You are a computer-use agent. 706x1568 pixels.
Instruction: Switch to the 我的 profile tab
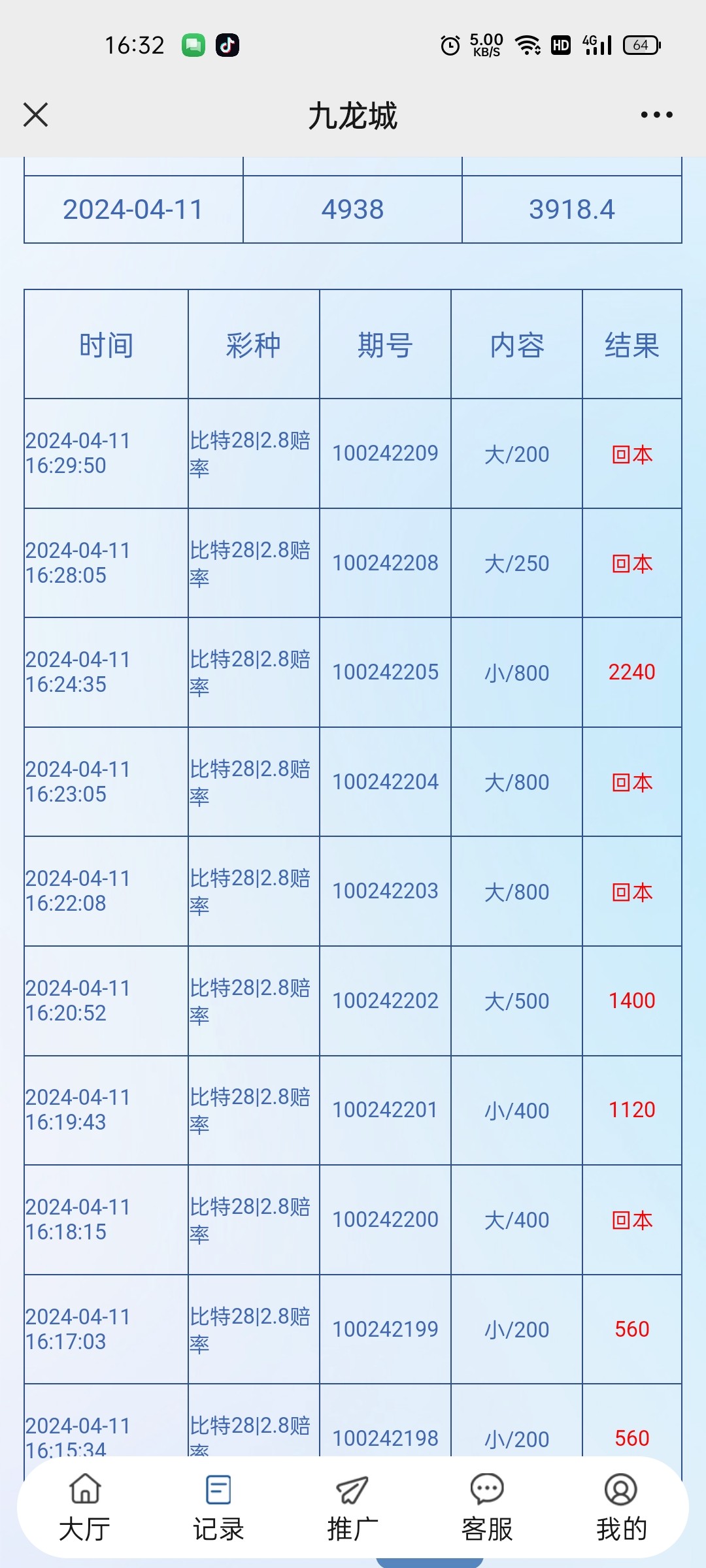click(621, 1508)
